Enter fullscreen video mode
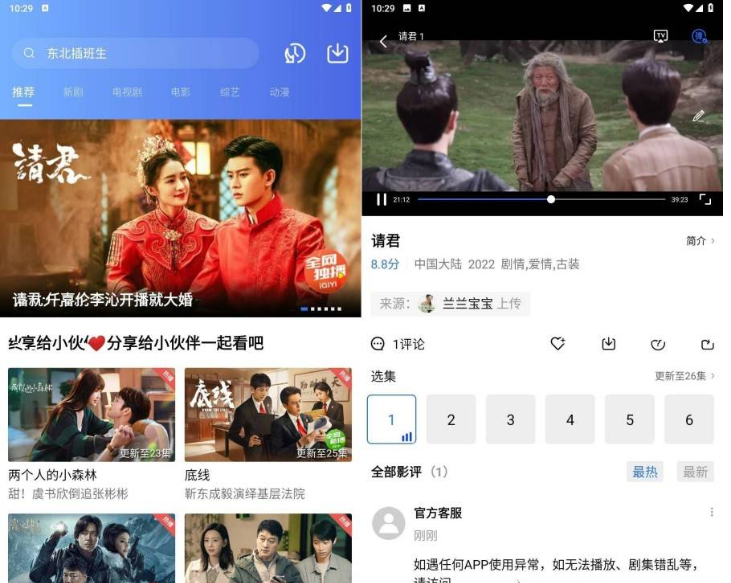The width and height of the screenshot is (731, 583). (x=705, y=200)
